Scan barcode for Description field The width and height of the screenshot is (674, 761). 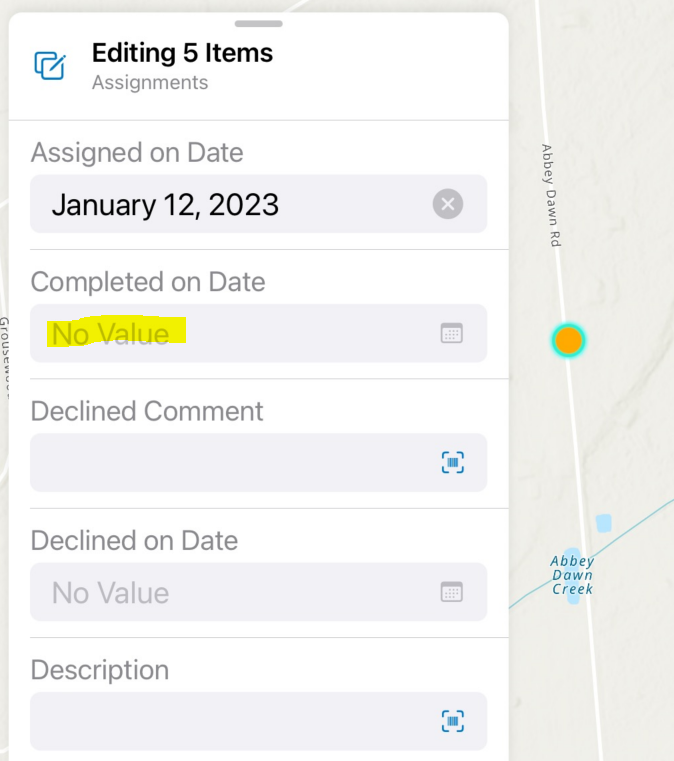click(453, 721)
